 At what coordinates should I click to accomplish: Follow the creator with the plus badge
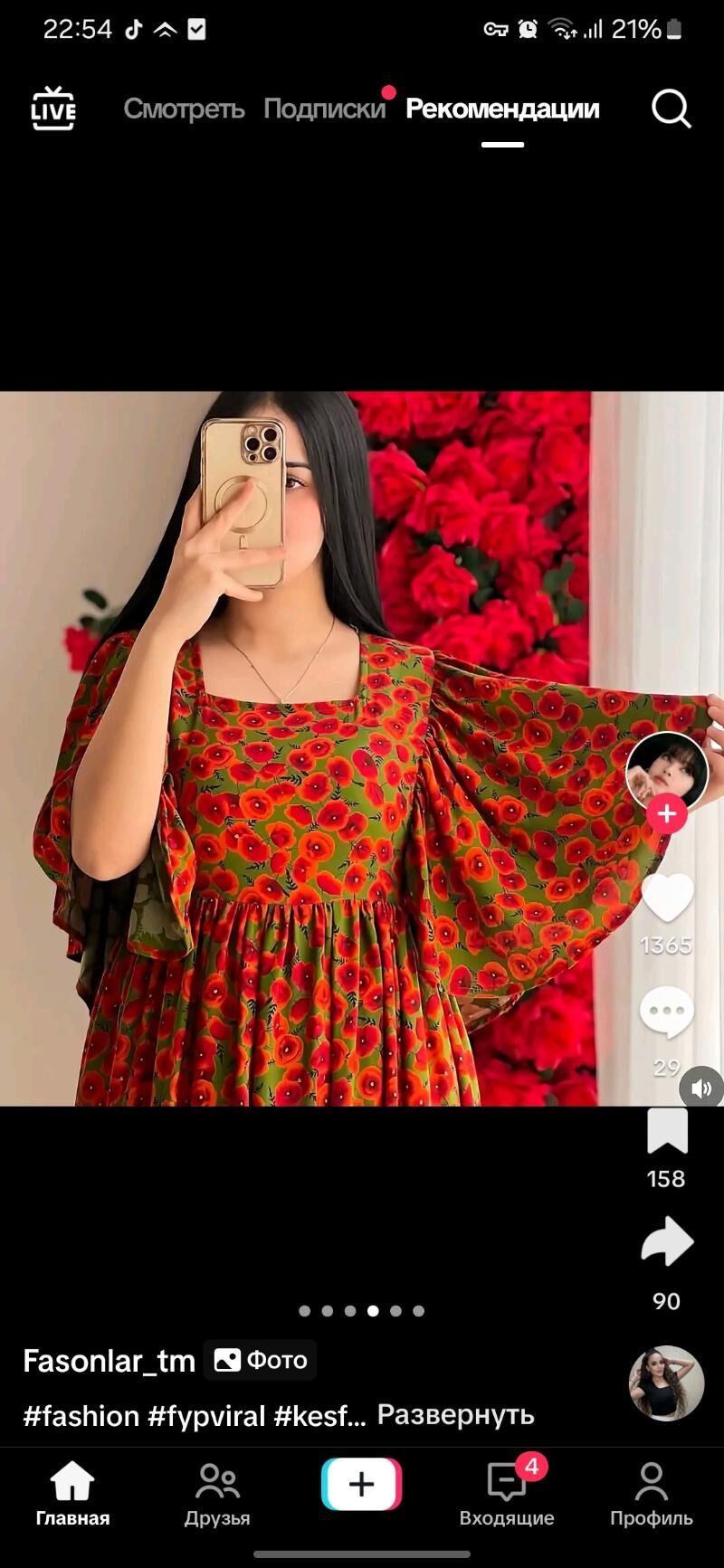pos(666,813)
